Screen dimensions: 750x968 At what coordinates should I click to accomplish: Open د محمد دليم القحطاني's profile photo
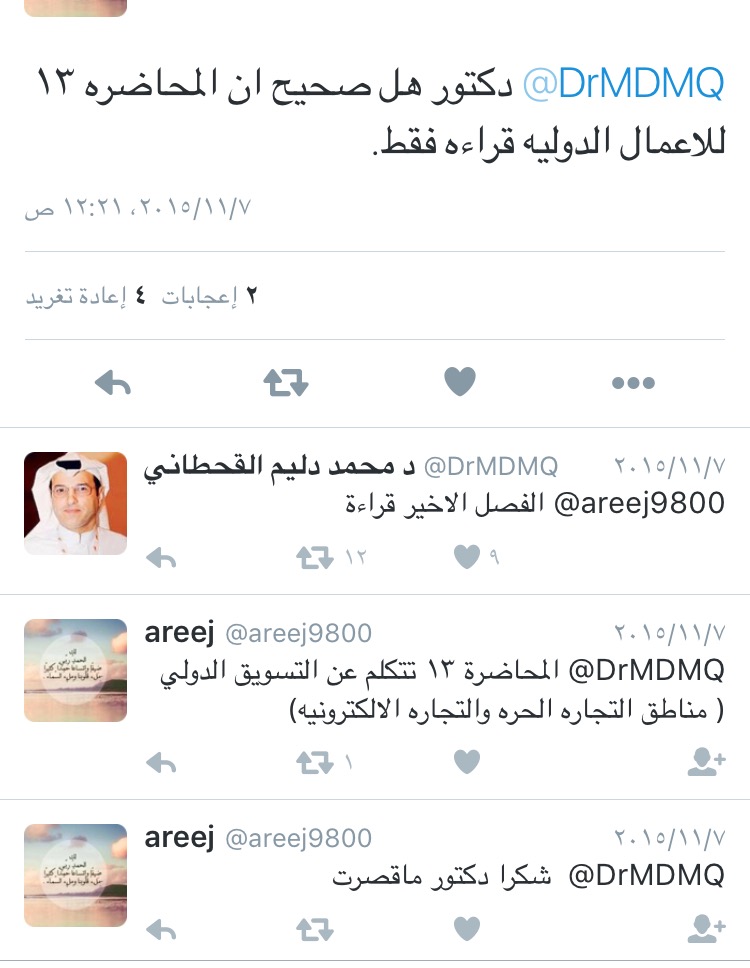75,503
